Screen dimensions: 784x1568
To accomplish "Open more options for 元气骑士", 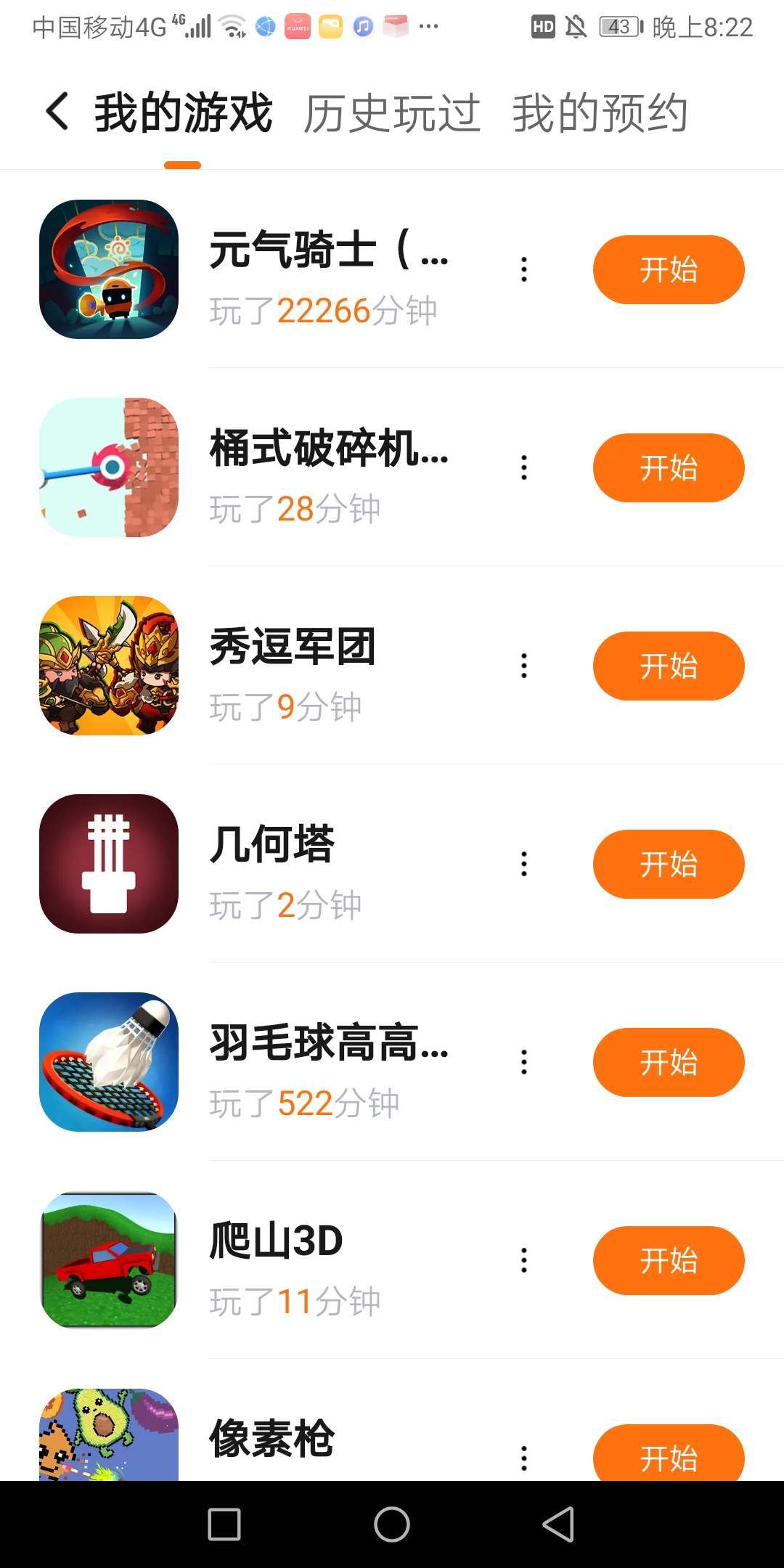I will coord(524,270).
